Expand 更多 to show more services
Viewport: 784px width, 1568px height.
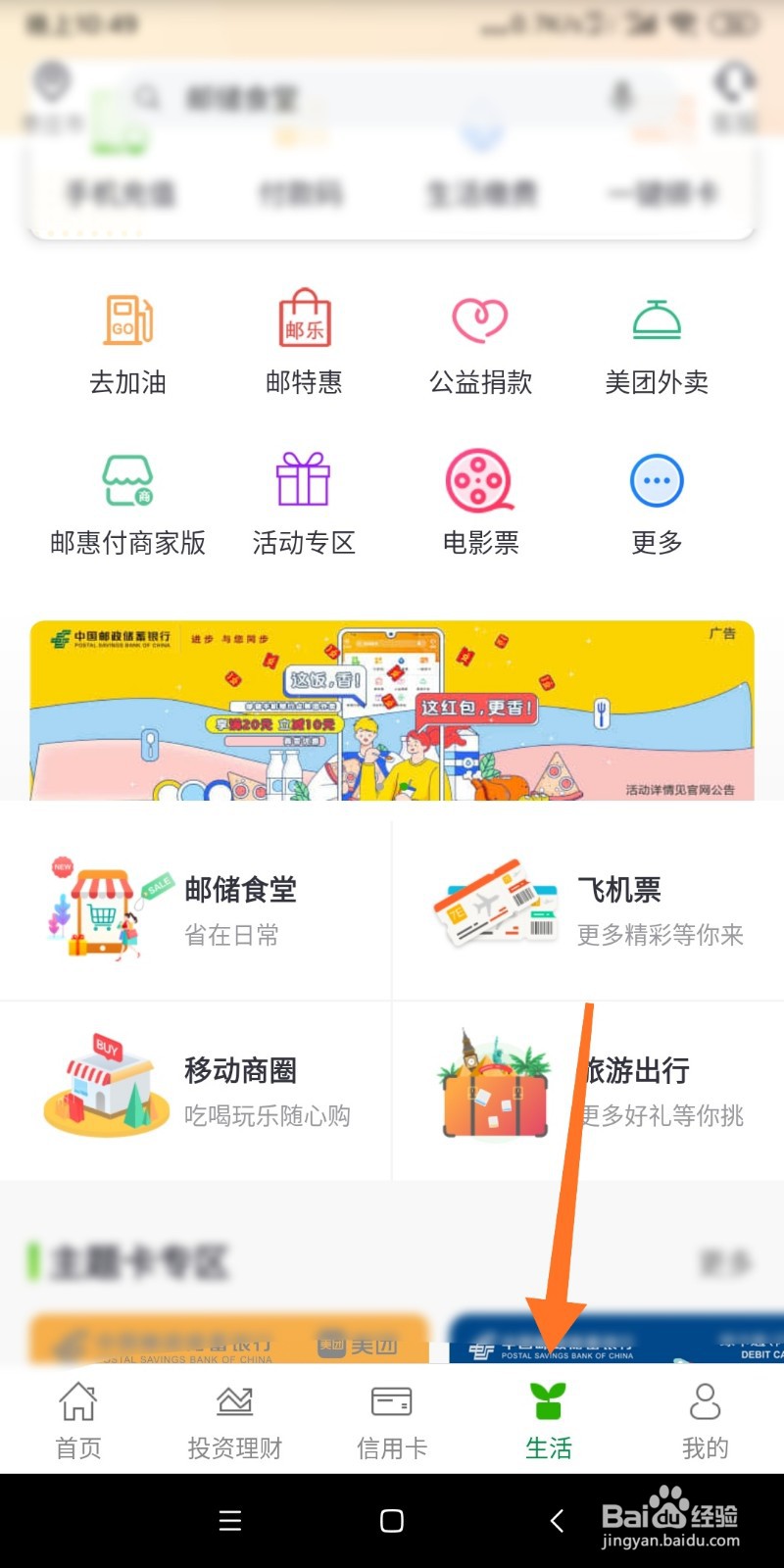(x=656, y=500)
